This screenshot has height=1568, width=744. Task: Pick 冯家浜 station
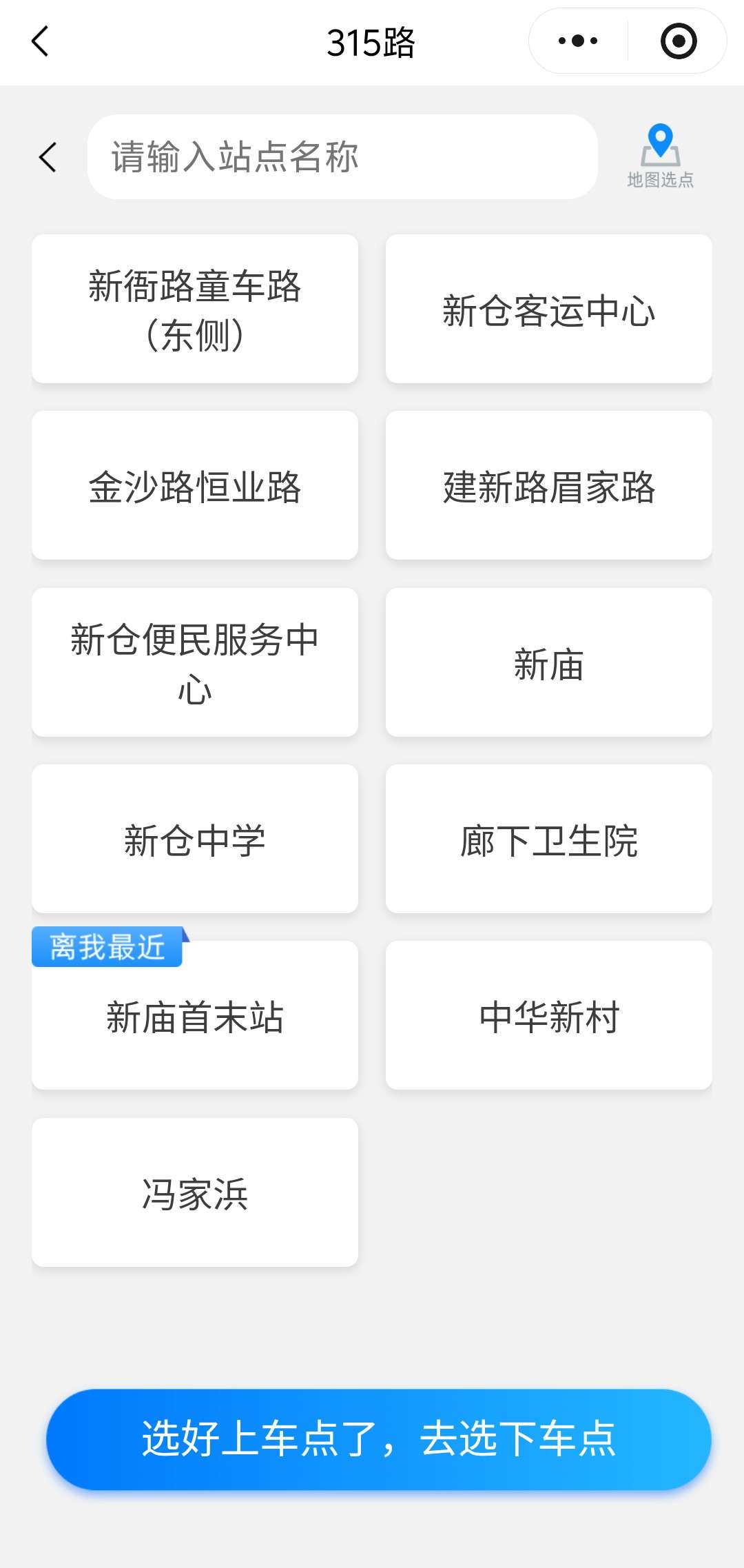[x=195, y=1192]
